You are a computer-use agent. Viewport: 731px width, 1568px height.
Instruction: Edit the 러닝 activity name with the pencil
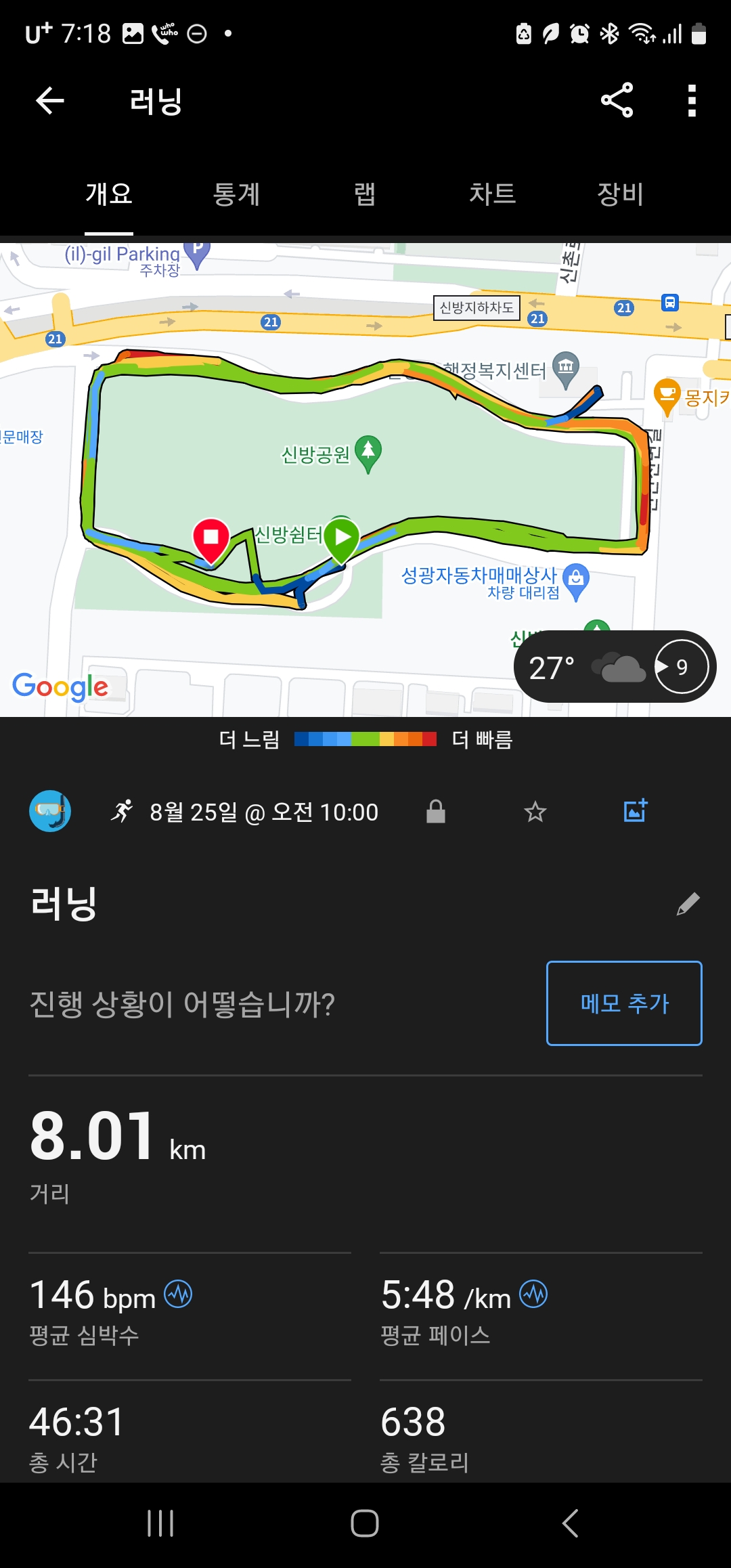(688, 904)
